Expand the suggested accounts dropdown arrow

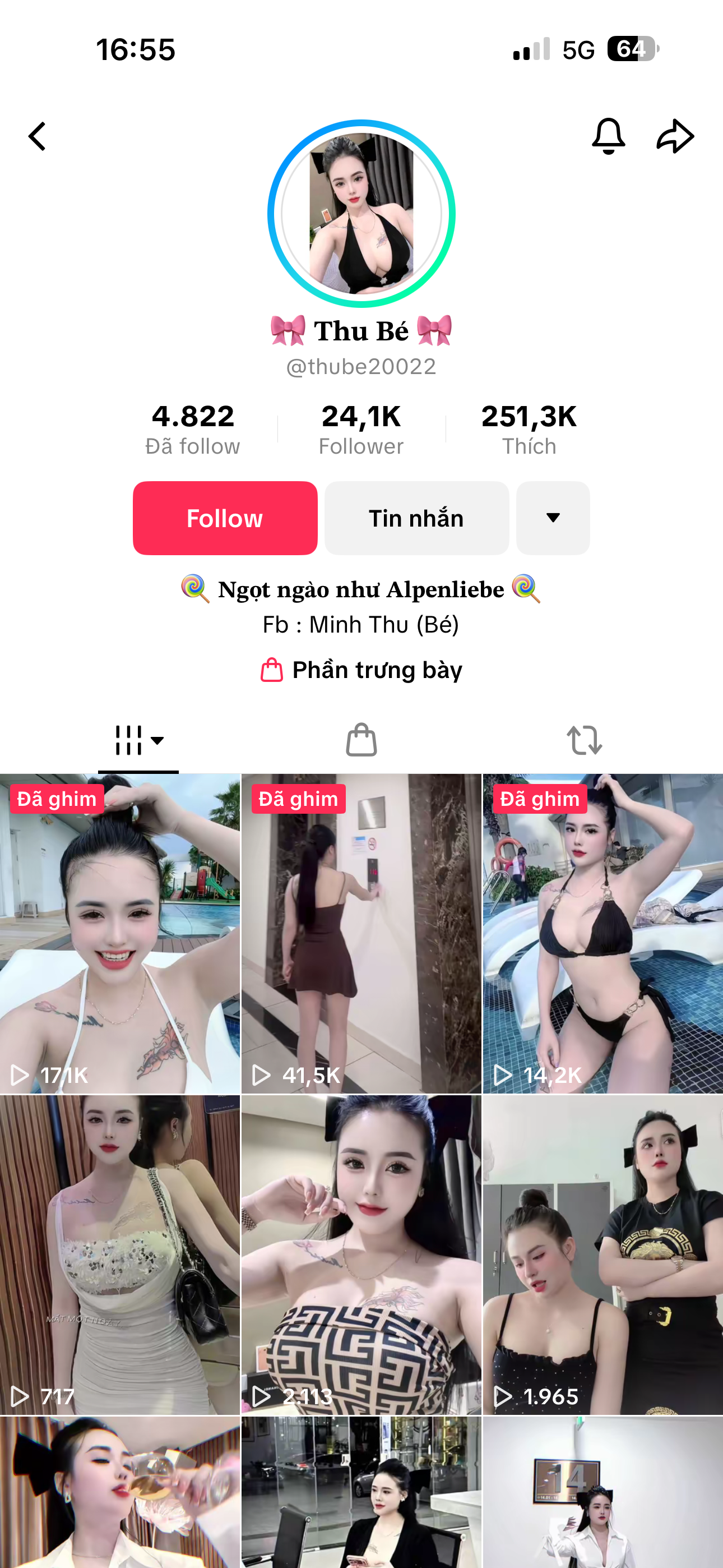[553, 518]
